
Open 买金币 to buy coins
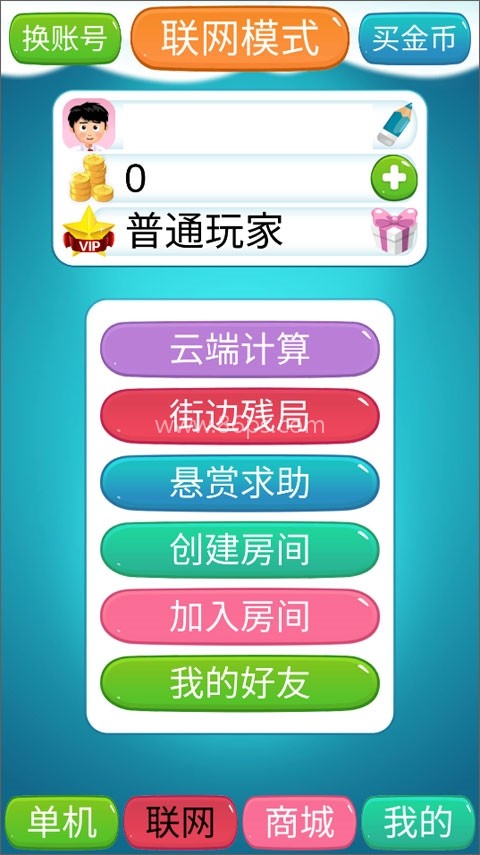[x=414, y=39]
